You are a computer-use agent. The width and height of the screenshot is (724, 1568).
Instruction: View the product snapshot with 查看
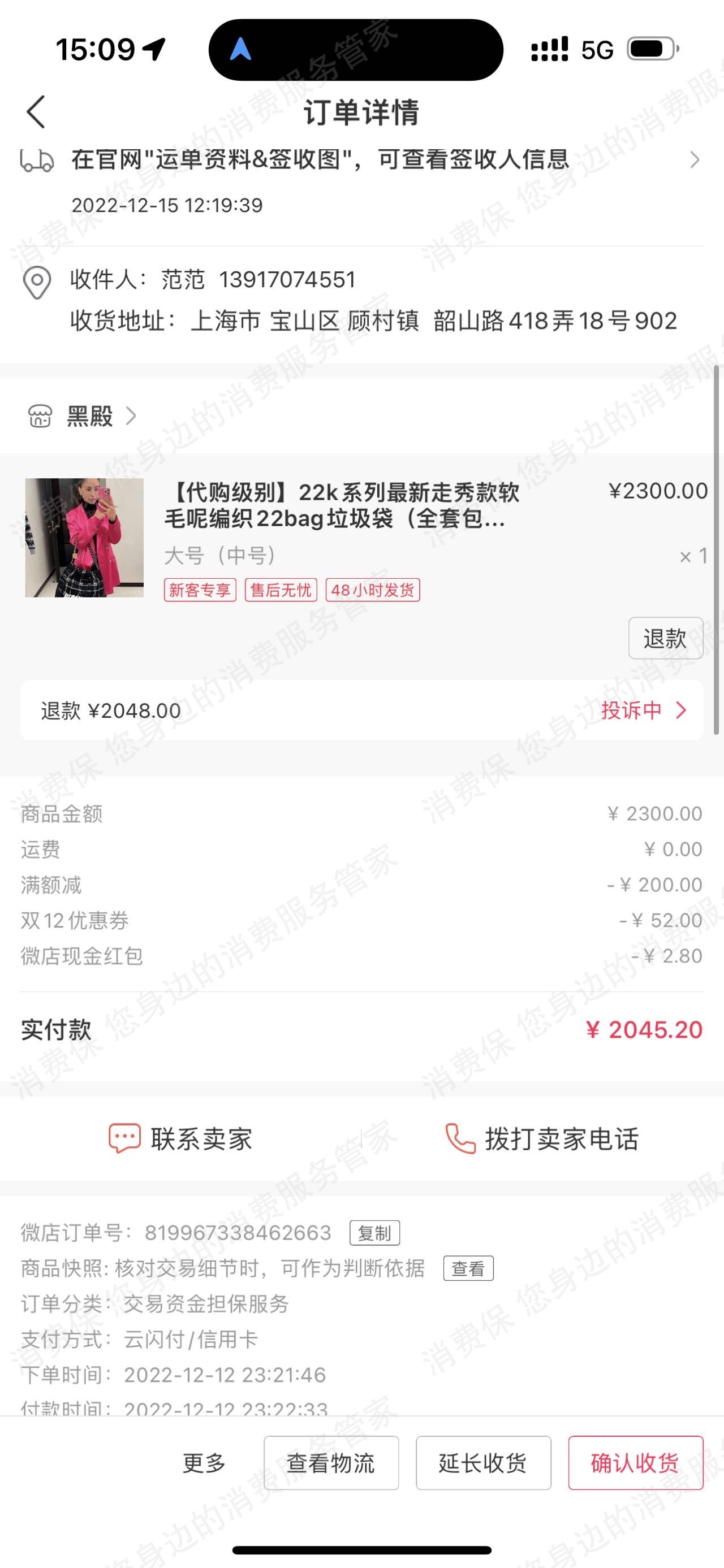click(x=468, y=1268)
